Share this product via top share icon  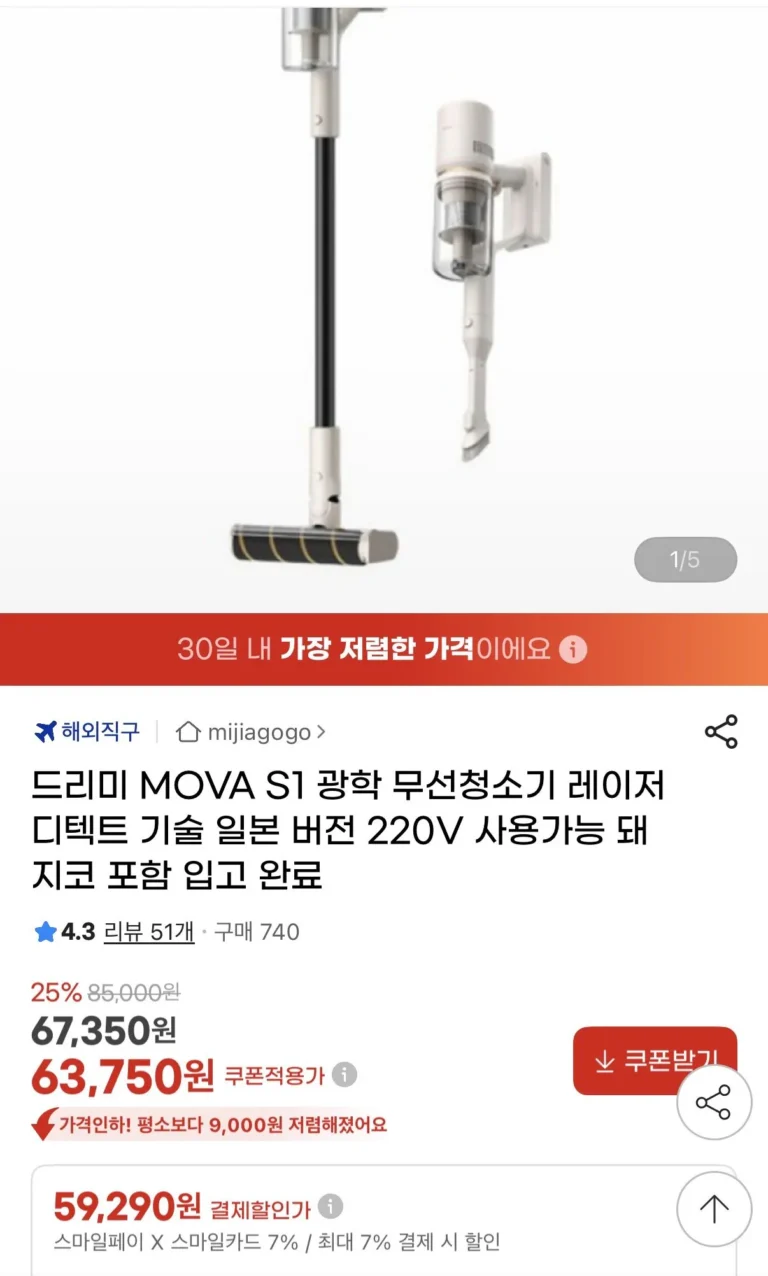coord(721,732)
